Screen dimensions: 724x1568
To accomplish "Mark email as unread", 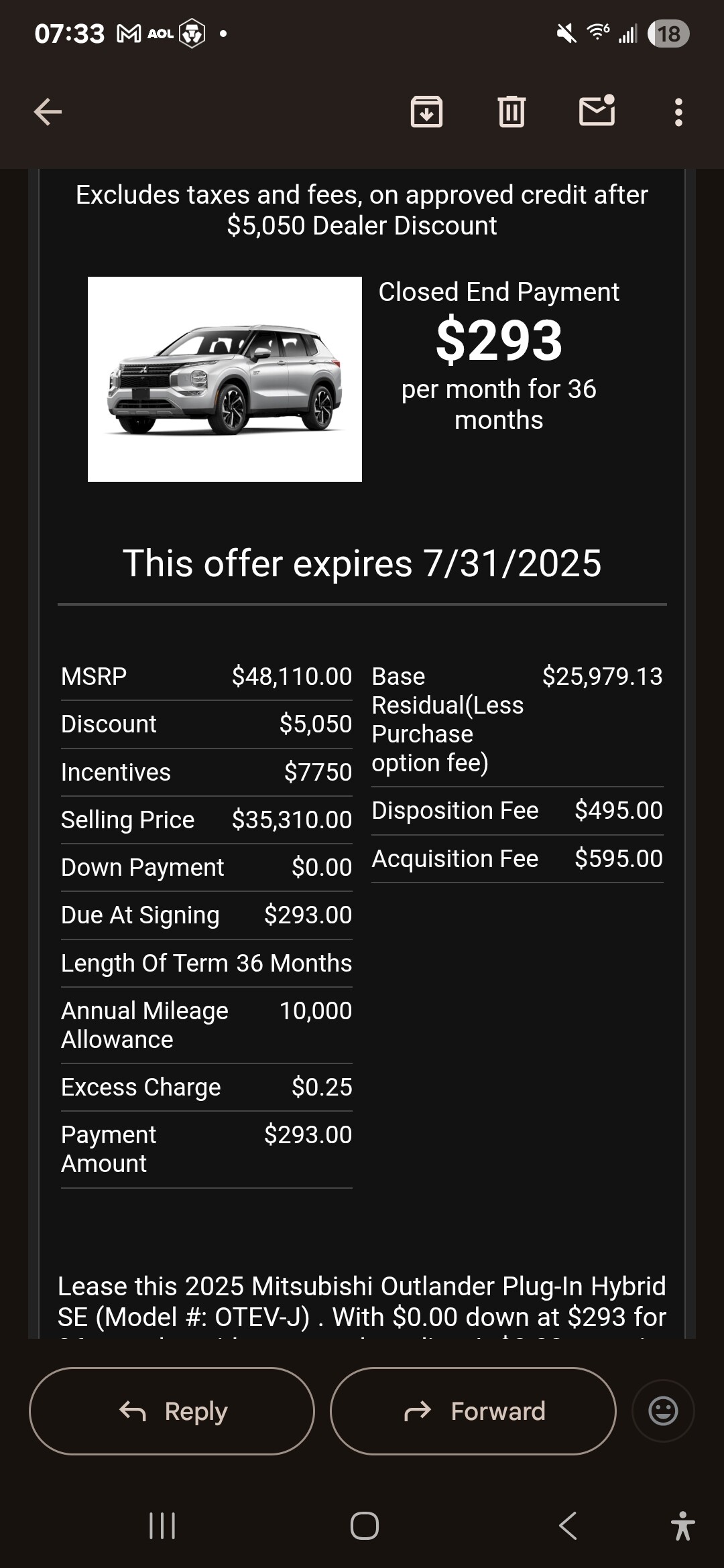I will point(597,111).
